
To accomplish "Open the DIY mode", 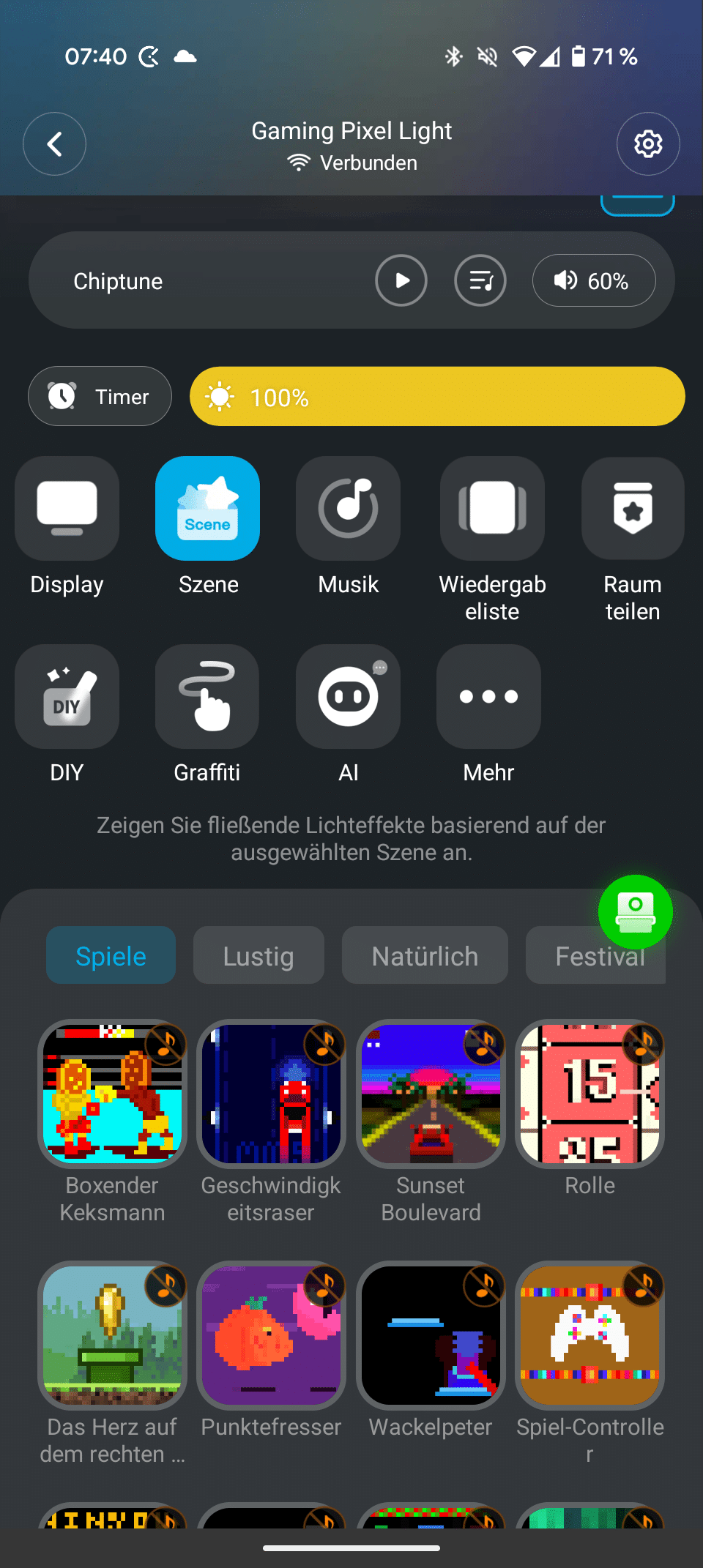I will point(67,697).
